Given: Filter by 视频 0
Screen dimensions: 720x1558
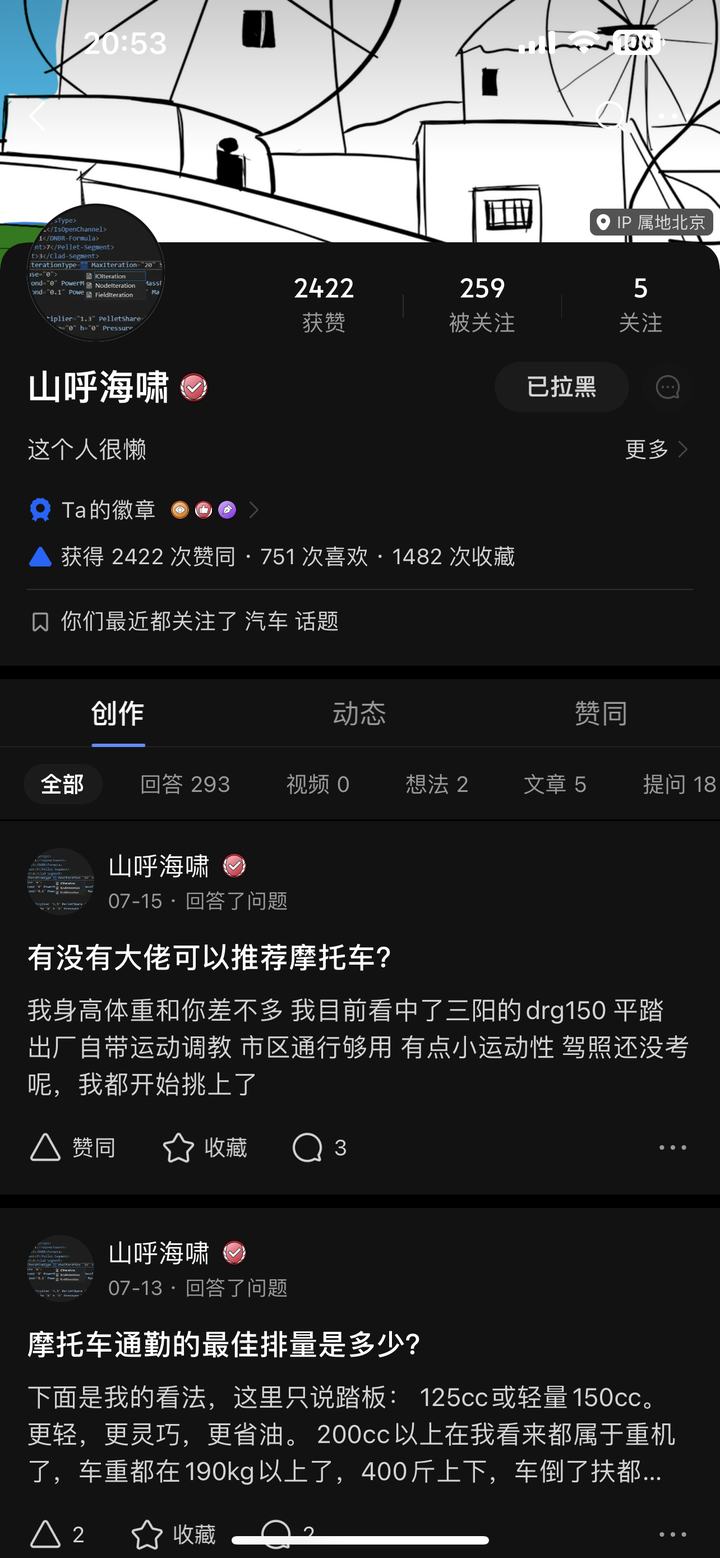Looking at the screenshot, I should (x=318, y=784).
